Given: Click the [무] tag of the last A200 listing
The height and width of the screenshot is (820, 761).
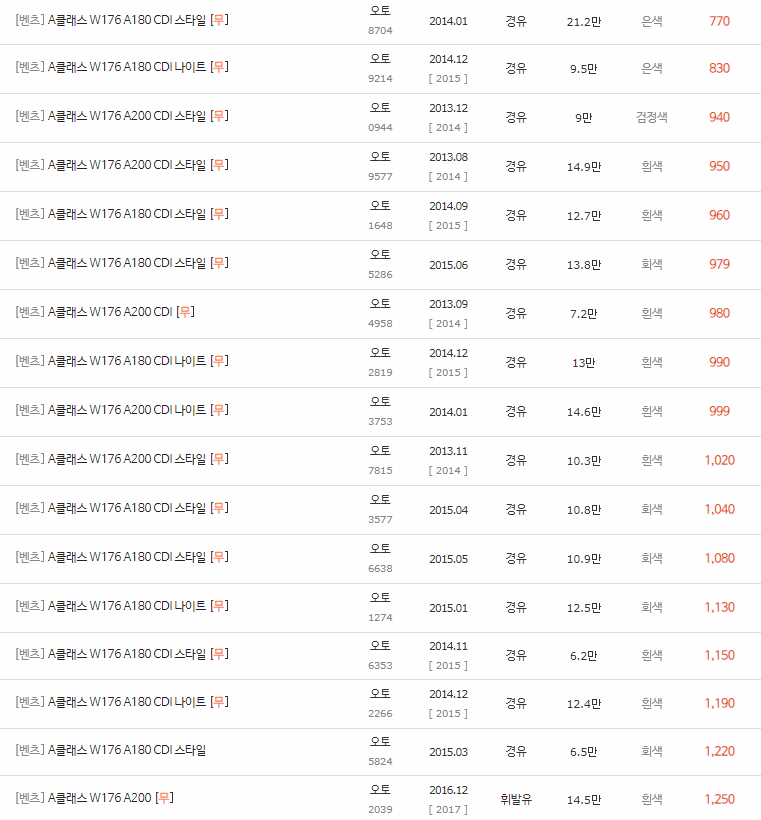Looking at the screenshot, I should [167, 797].
